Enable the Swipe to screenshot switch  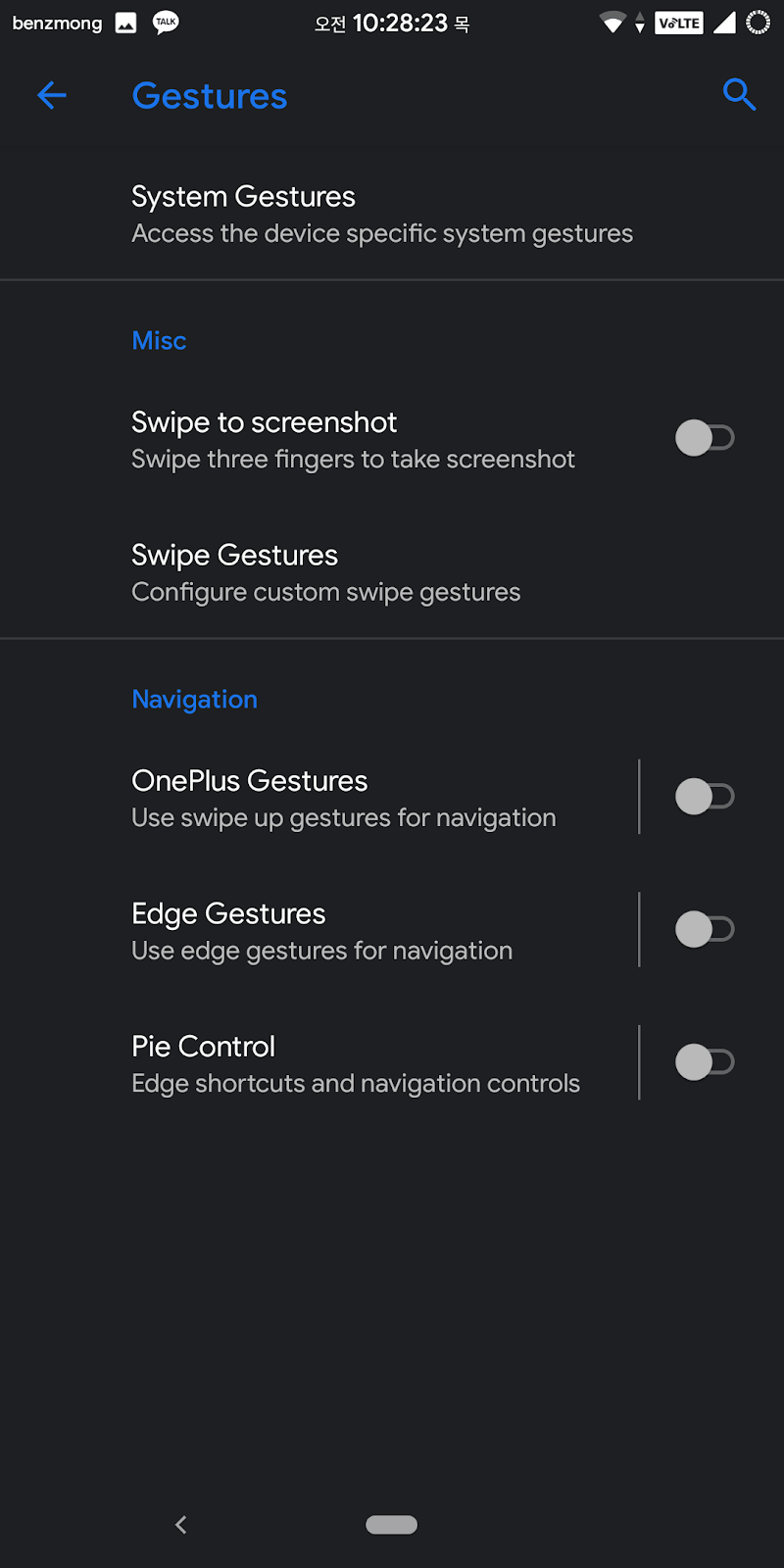tap(705, 438)
